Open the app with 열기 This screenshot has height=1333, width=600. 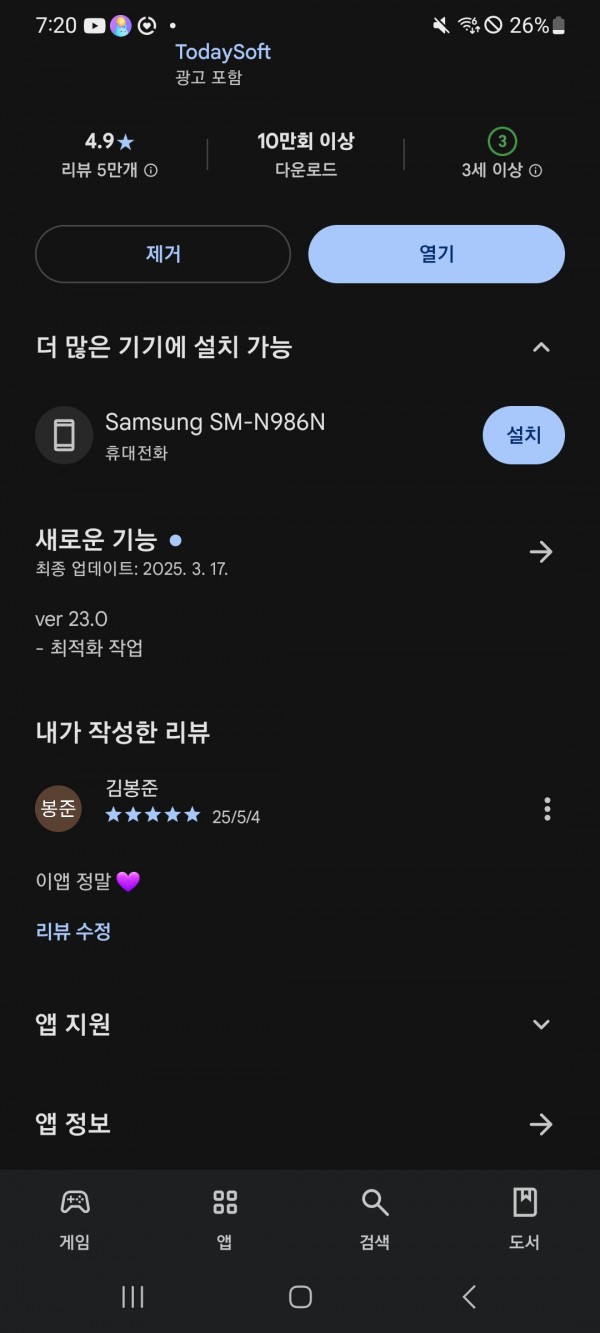tap(436, 254)
